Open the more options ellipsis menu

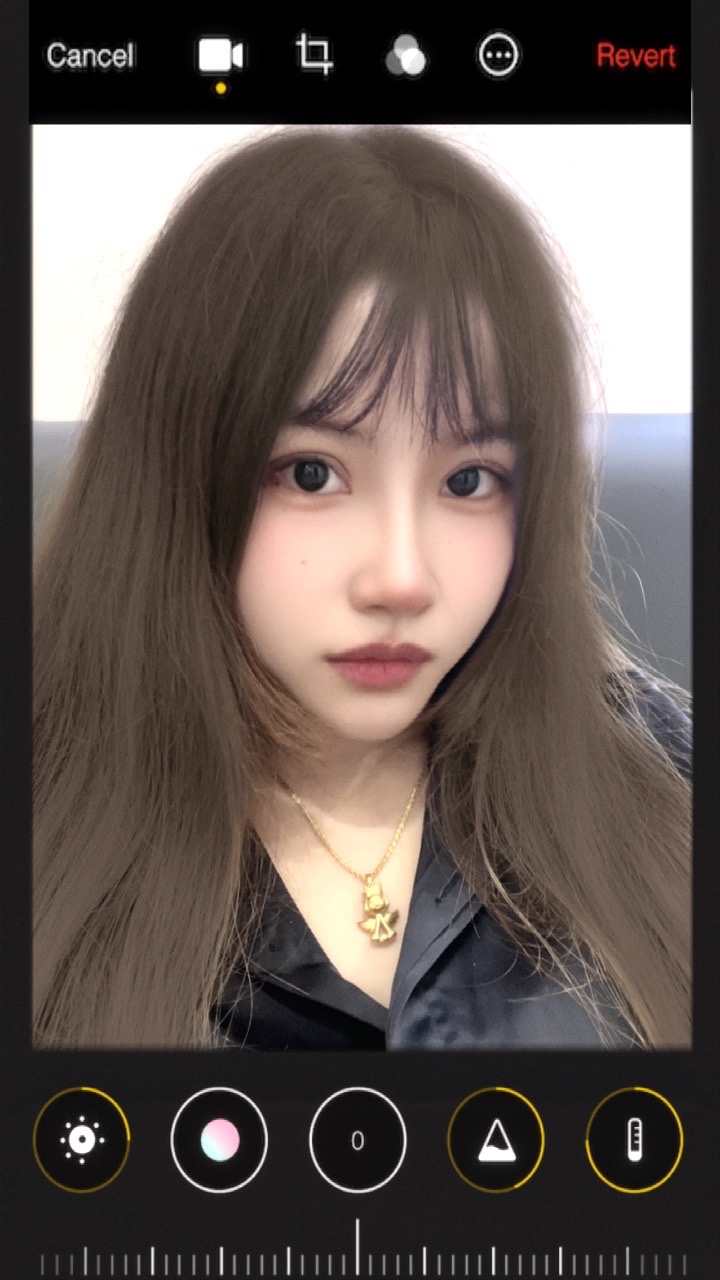(499, 56)
